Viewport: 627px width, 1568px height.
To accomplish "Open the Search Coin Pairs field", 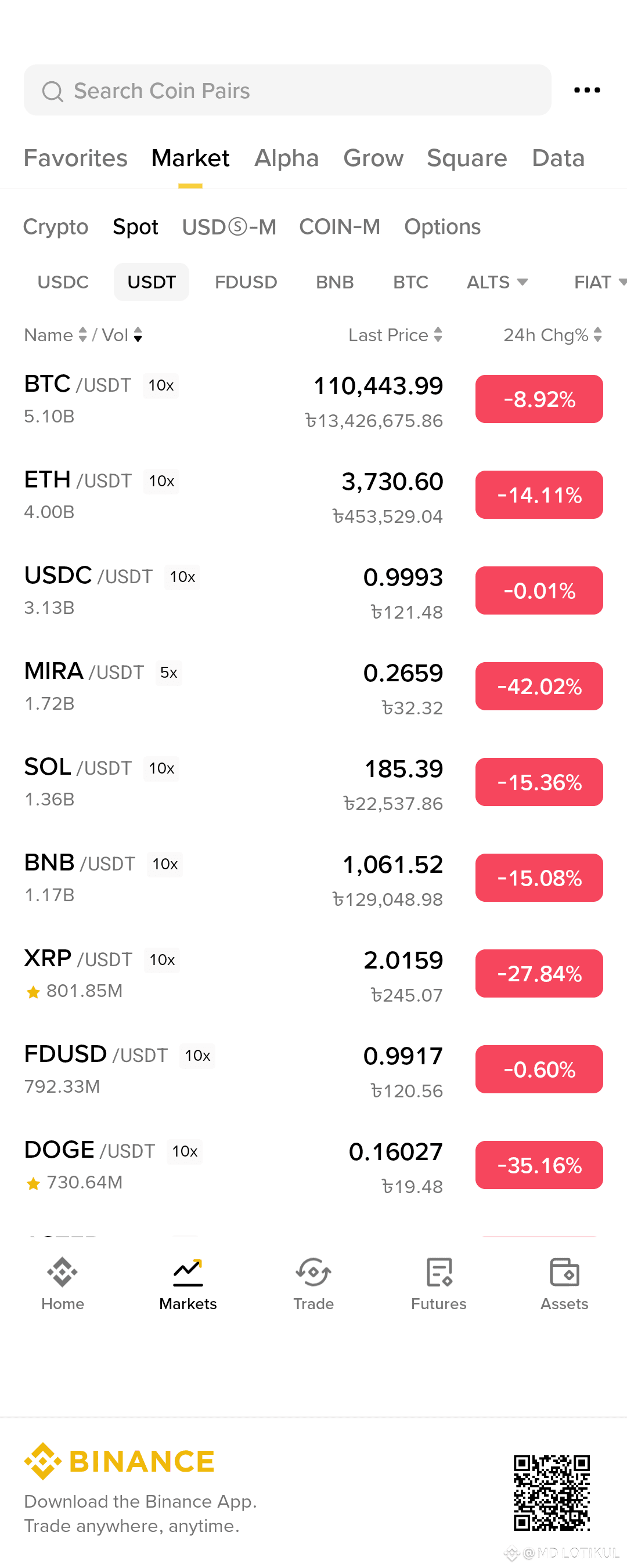I will pos(286,91).
